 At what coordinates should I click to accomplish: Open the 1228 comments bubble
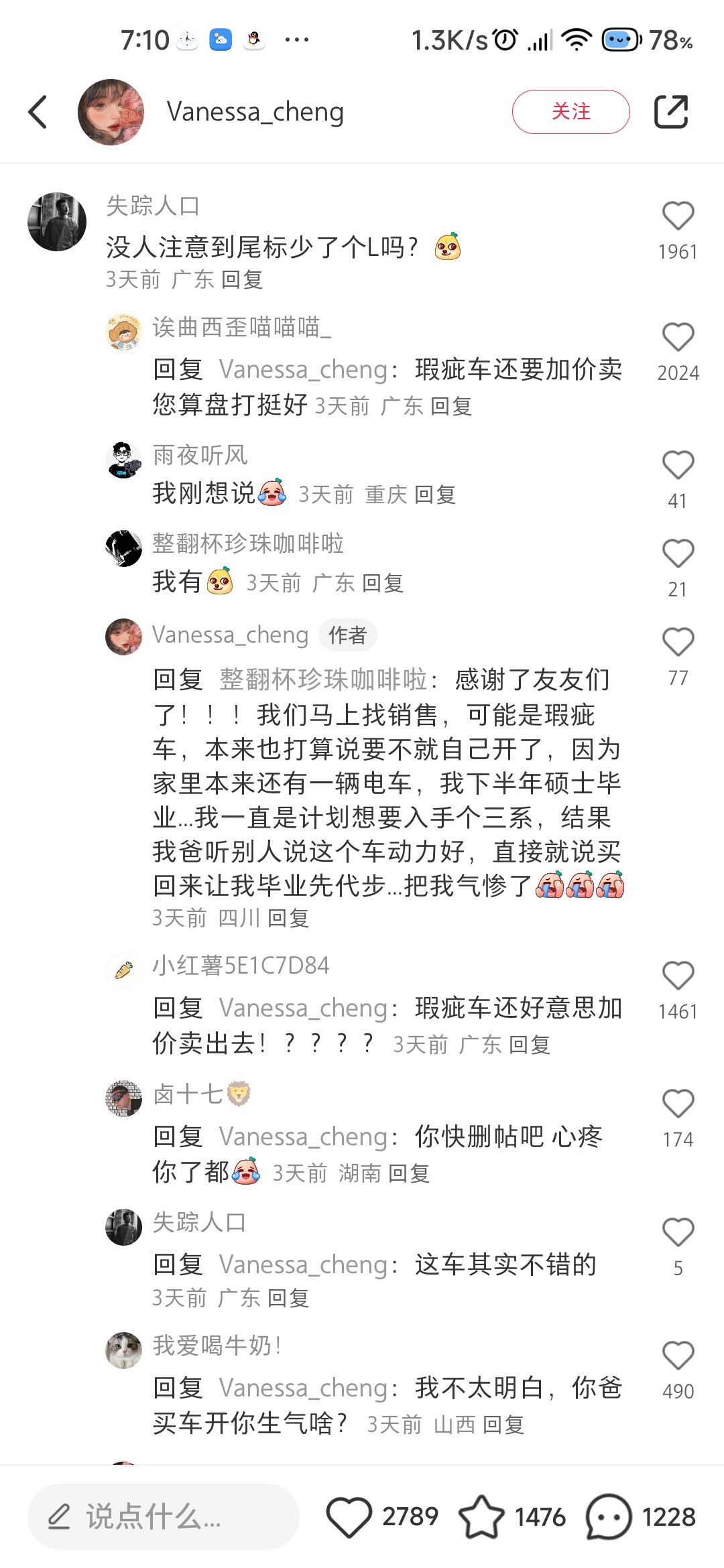(x=609, y=1516)
